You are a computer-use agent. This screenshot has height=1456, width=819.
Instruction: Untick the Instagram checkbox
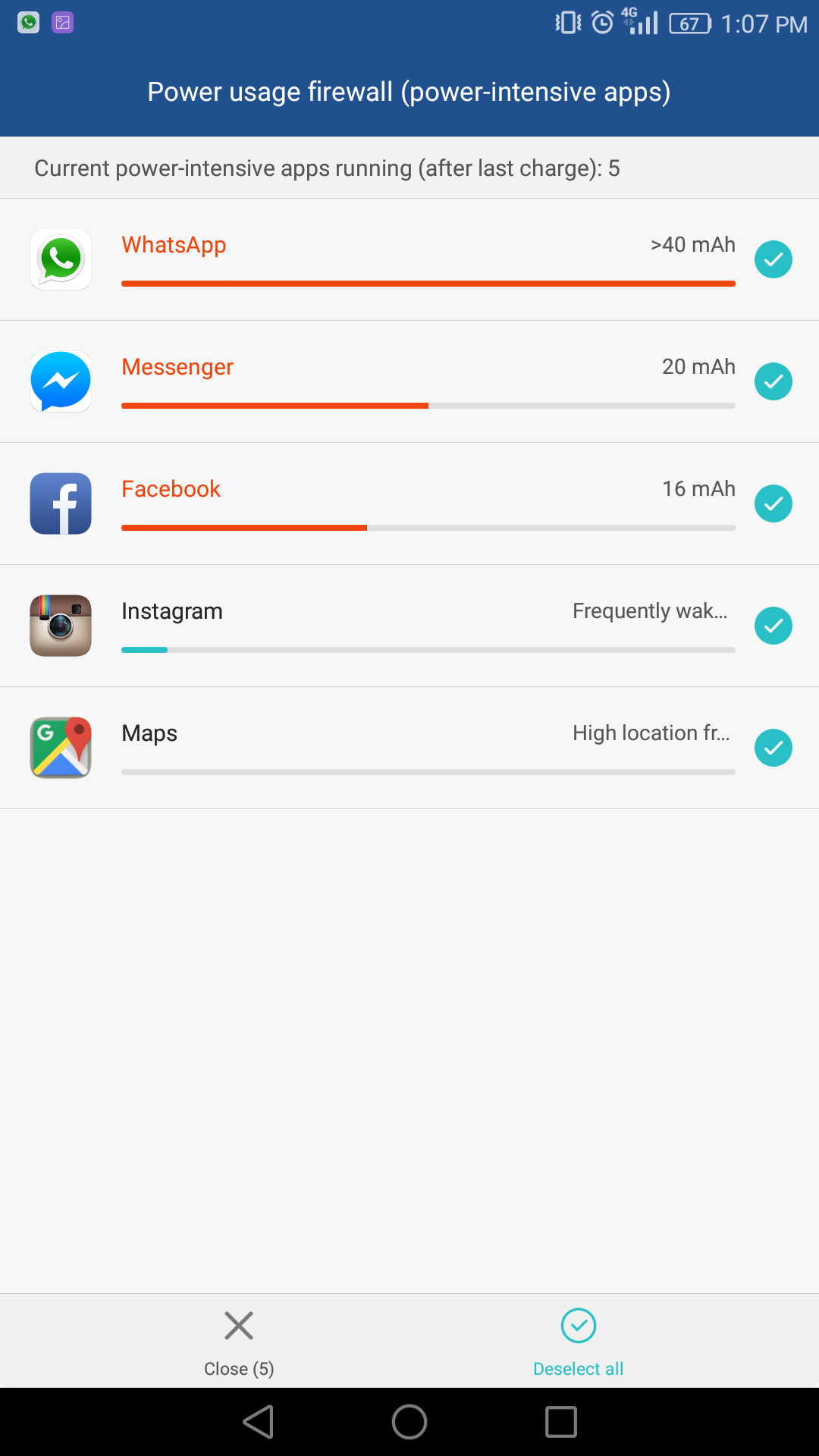773,626
